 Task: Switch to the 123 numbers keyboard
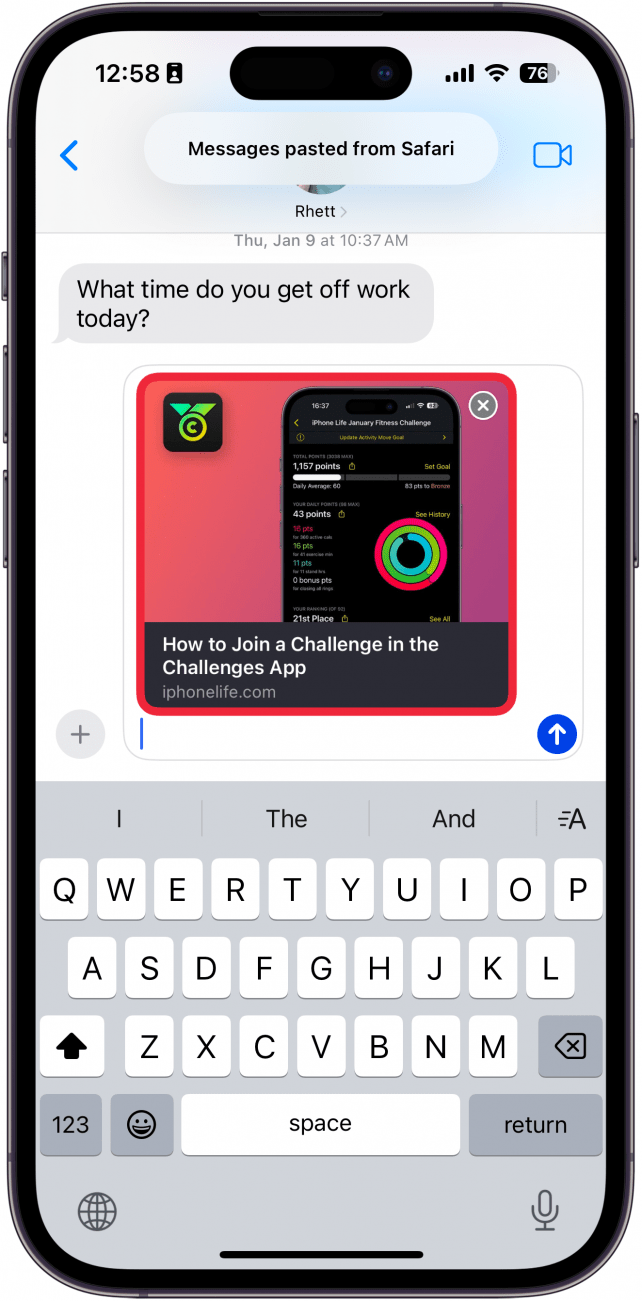click(70, 1125)
